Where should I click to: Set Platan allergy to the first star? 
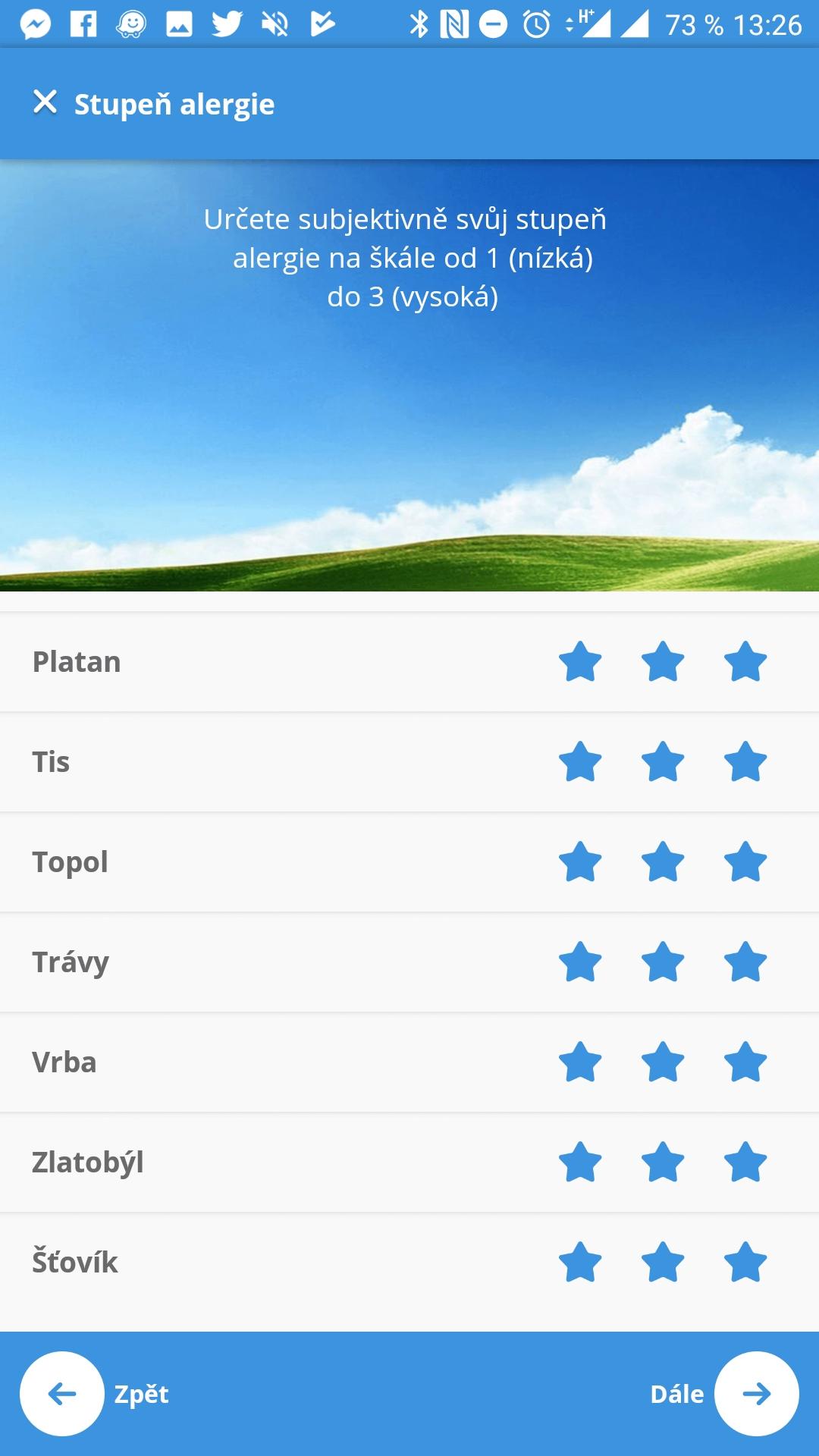[x=580, y=662]
